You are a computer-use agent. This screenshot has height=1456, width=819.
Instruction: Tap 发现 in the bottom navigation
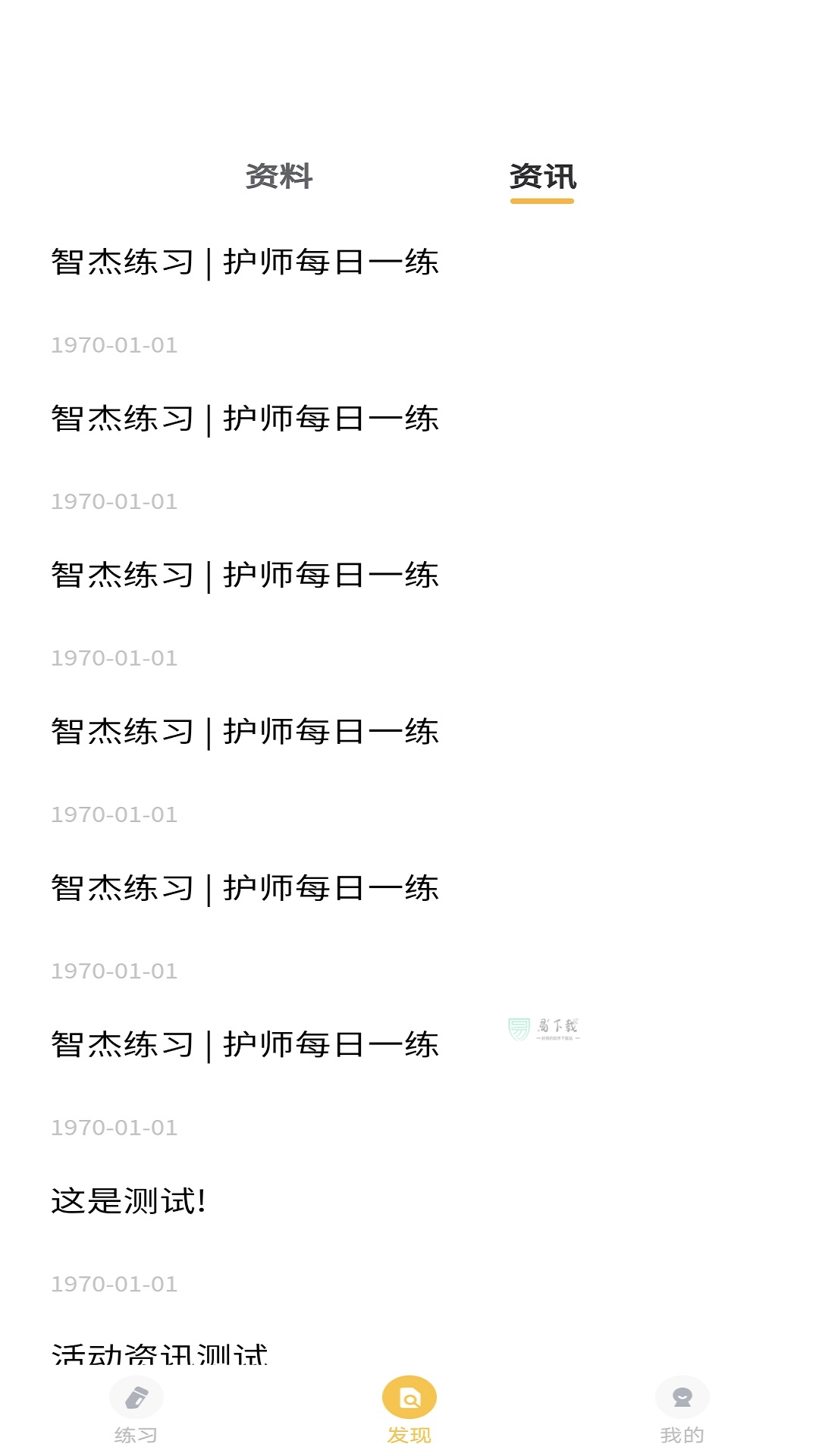pyautogui.click(x=409, y=1409)
